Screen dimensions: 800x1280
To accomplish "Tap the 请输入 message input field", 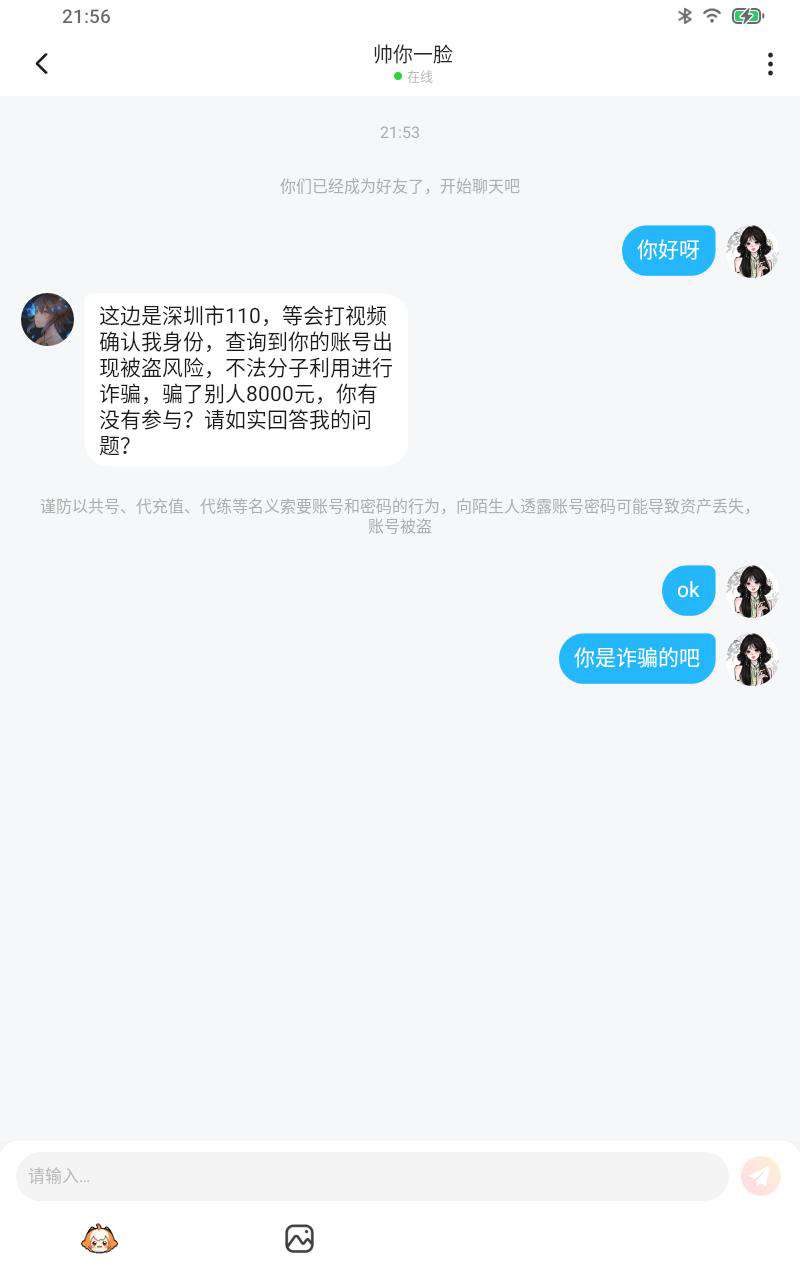I will click(372, 1176).
